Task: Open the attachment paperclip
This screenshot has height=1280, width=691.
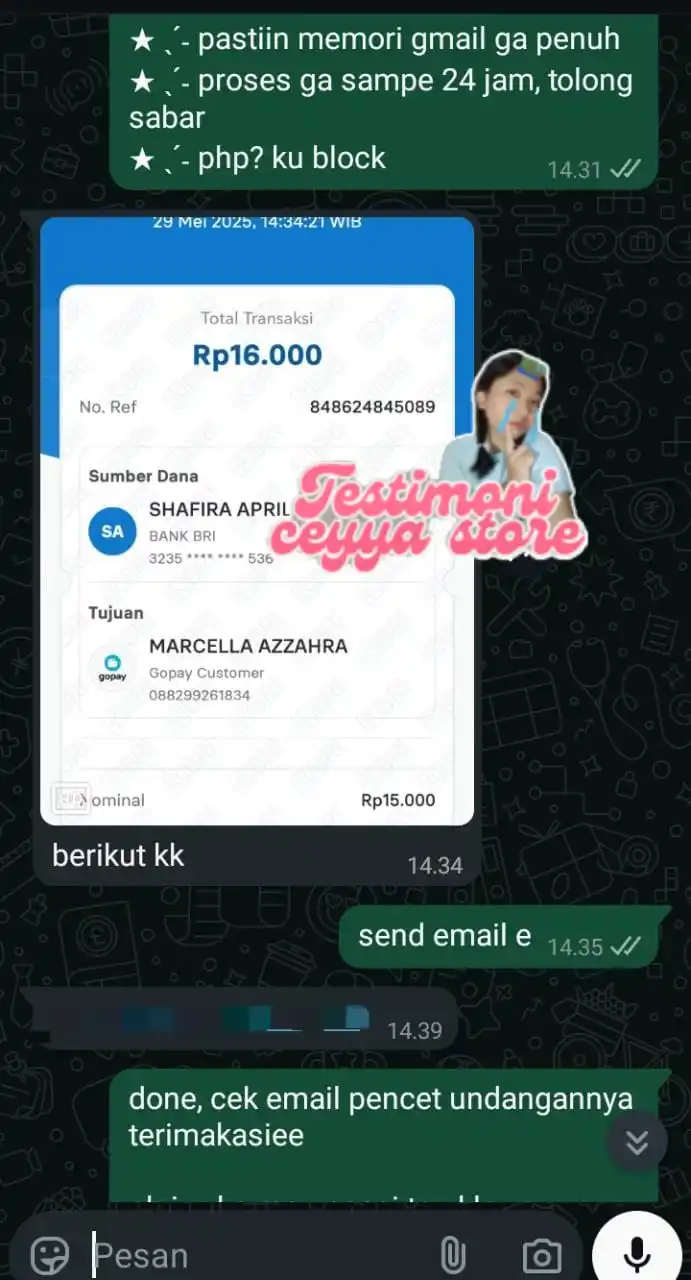Action: (453, 1254)
